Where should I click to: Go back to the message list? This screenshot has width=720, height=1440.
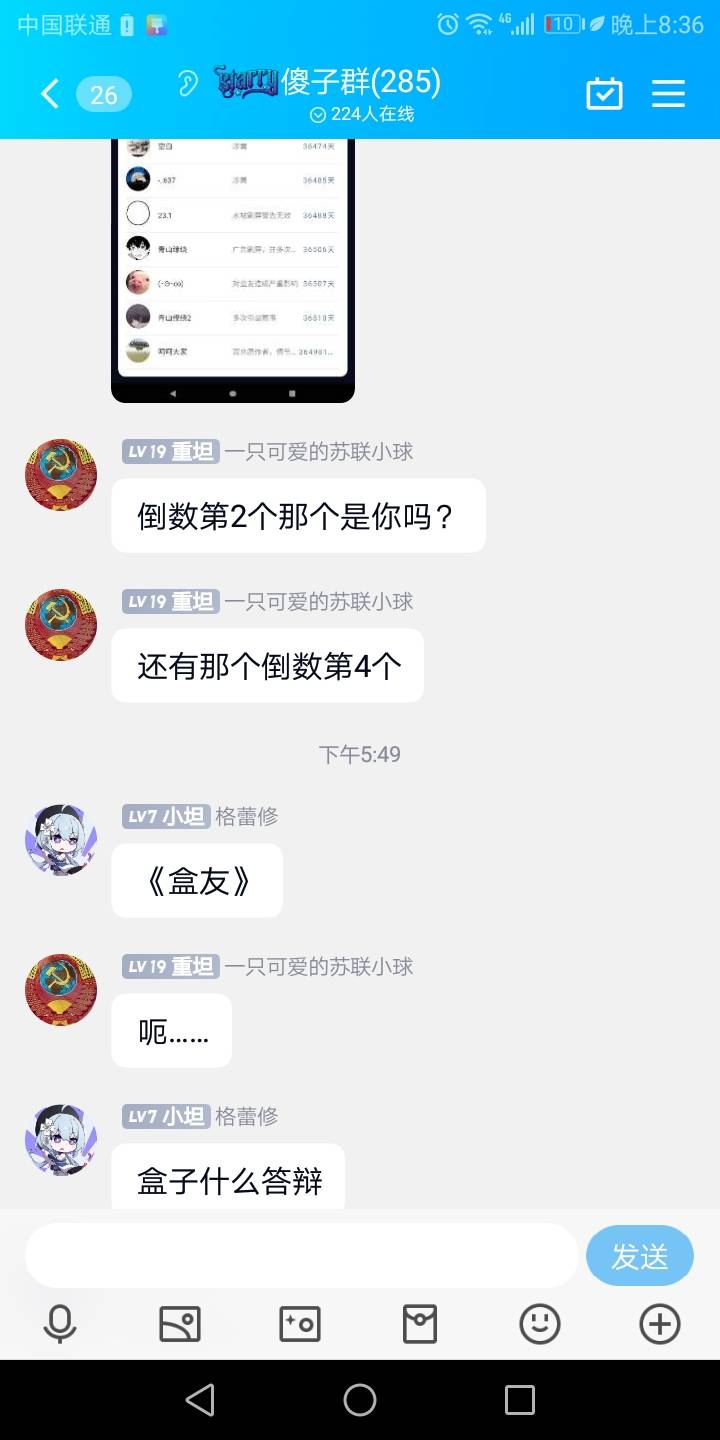[50, 94]
